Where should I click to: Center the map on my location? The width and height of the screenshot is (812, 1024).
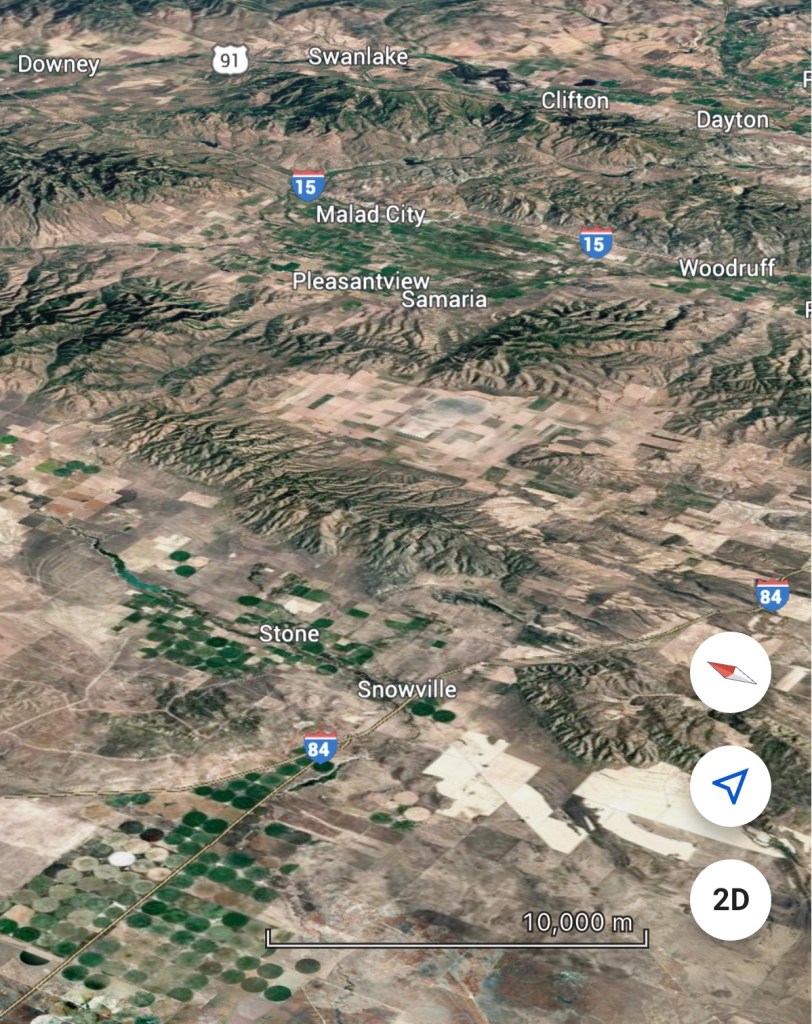pyautogui.click(x=730, y=786)
